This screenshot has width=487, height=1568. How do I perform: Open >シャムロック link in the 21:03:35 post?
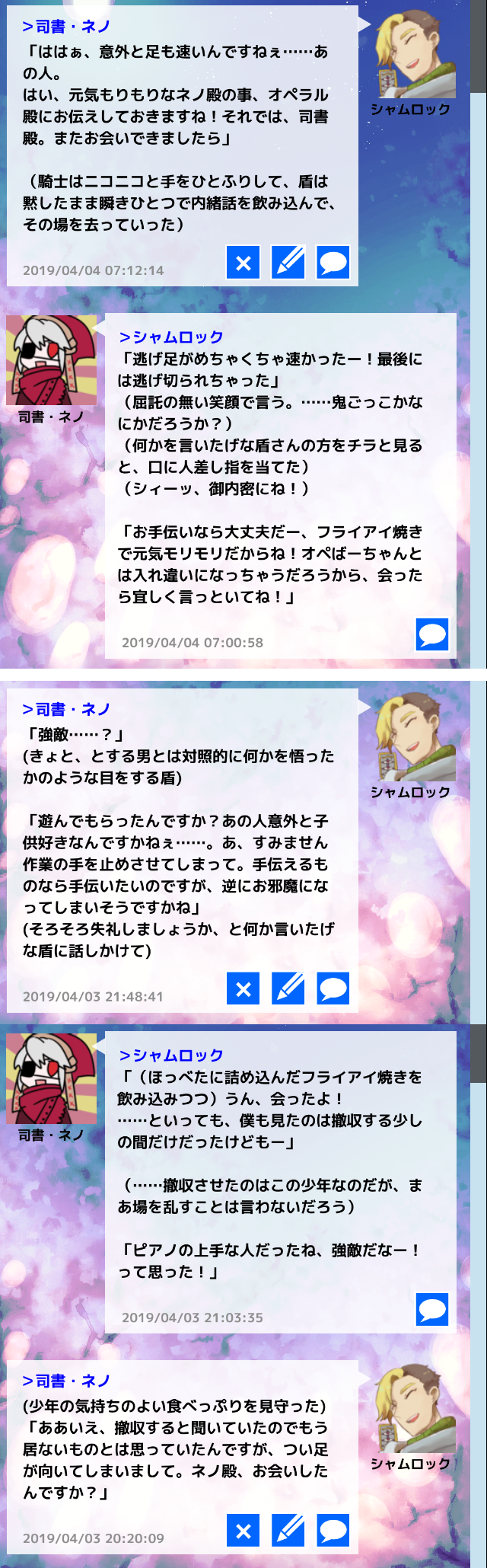(171, 1055)
